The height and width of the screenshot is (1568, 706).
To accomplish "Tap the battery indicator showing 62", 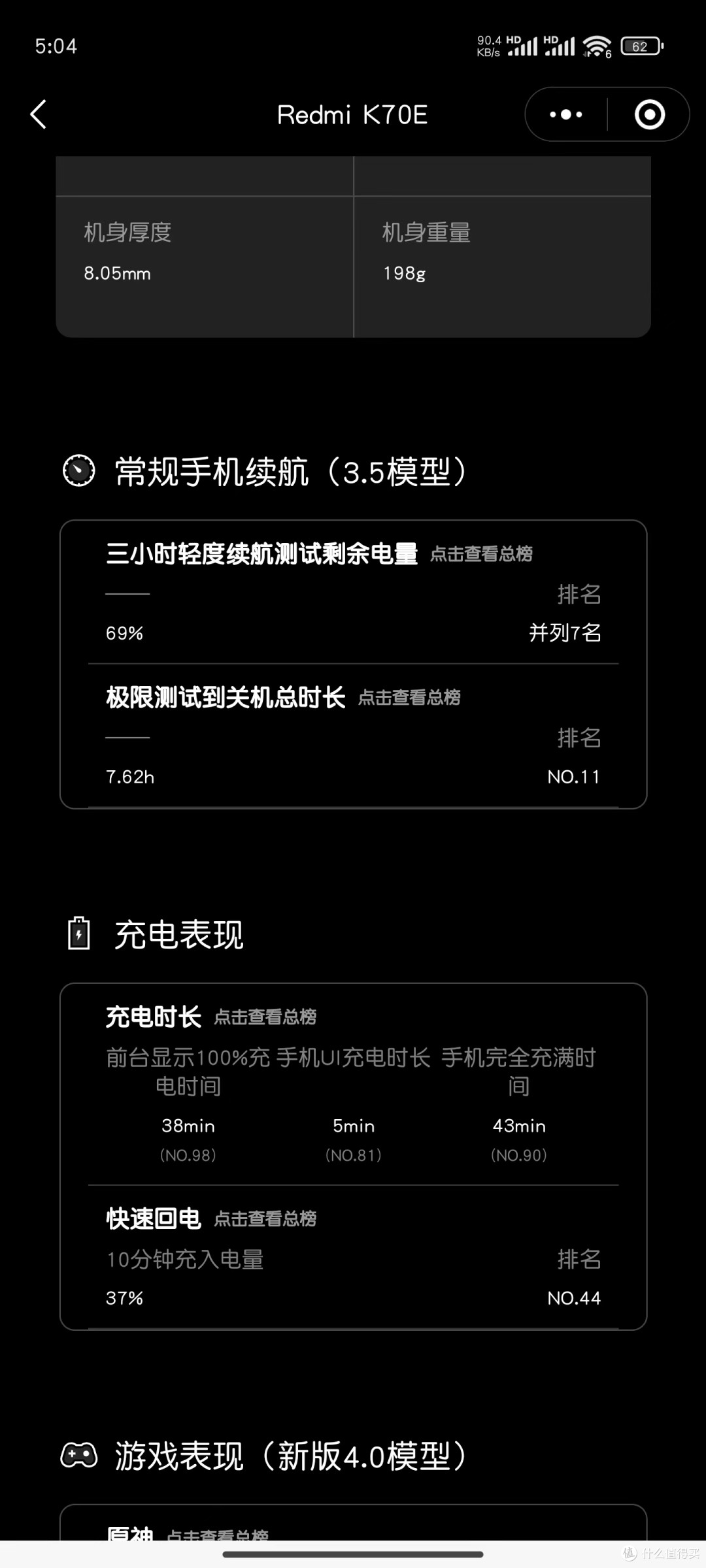I will [x=639, y=46].
